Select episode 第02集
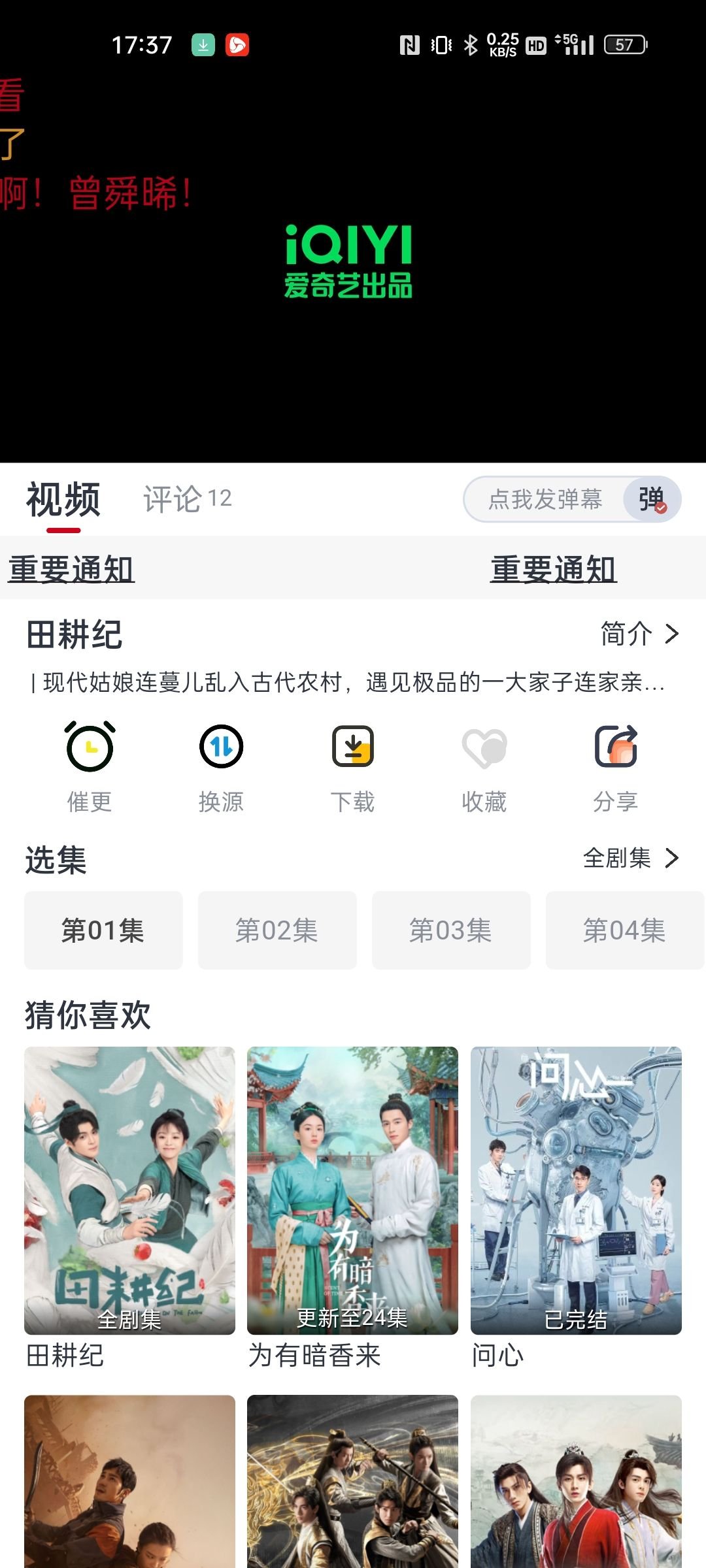Screen dimensions: 706x1568 pyautogui.click(x=277, y=930)
